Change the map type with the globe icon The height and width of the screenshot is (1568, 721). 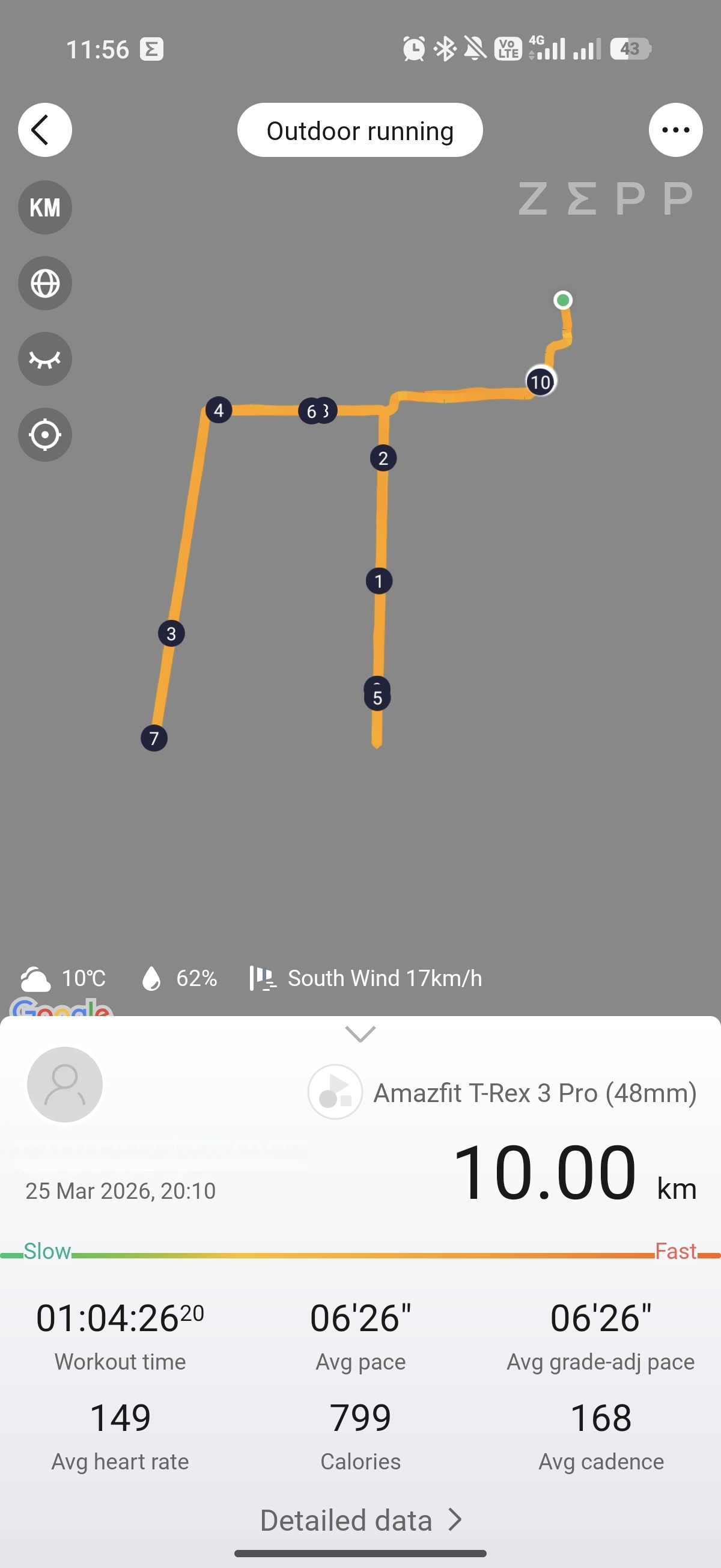[x=45, y=284]
